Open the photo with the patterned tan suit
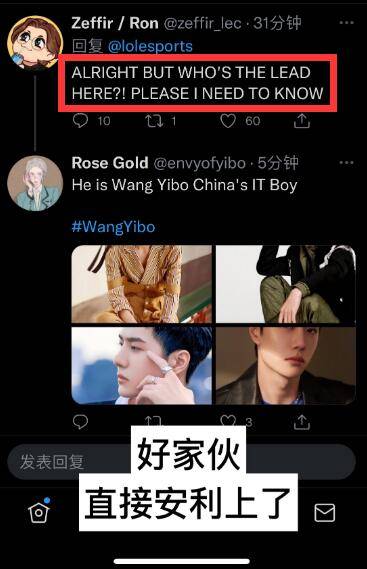 pos(142,284)
